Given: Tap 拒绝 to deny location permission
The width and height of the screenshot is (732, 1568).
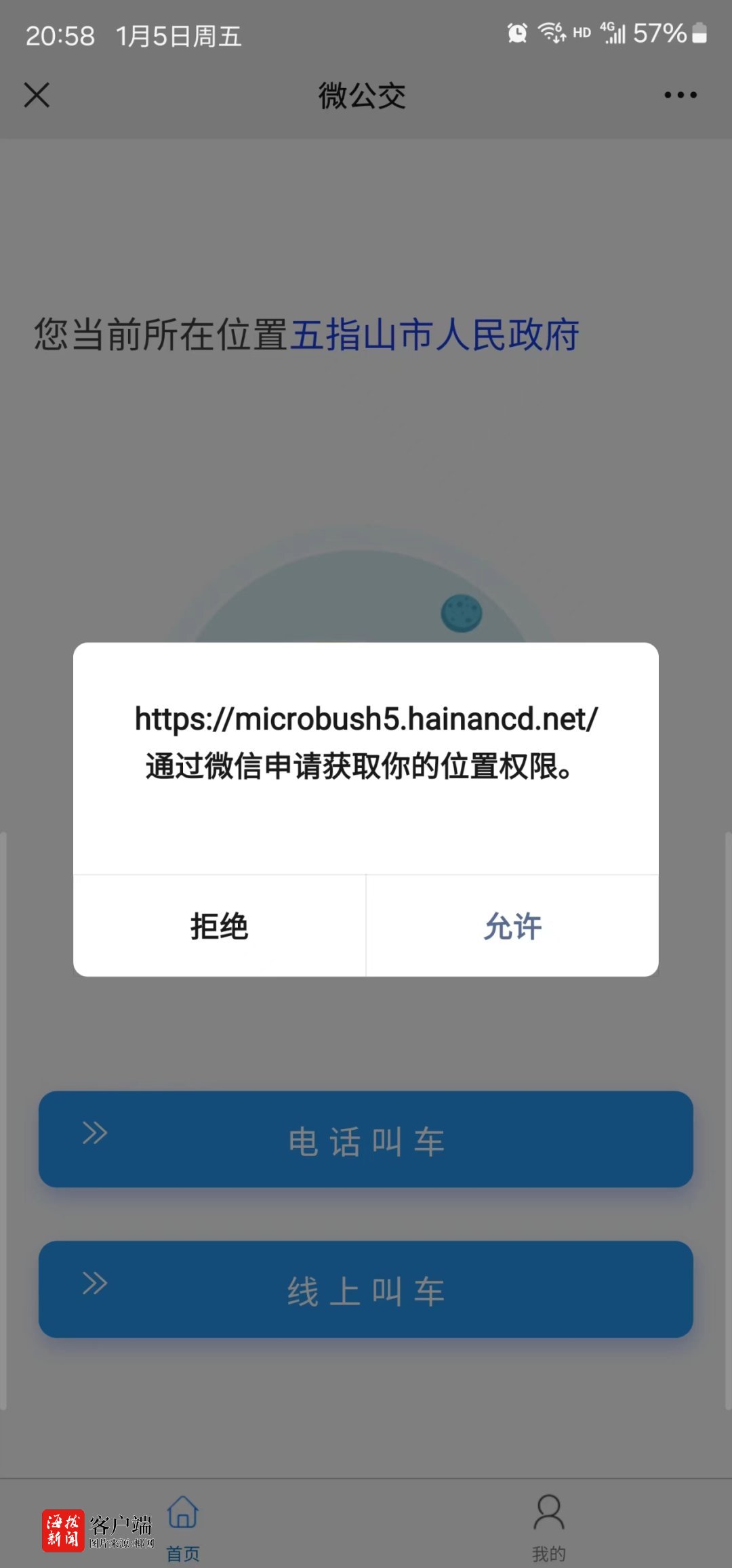Looking at the screenshot, I should point(219,926).
